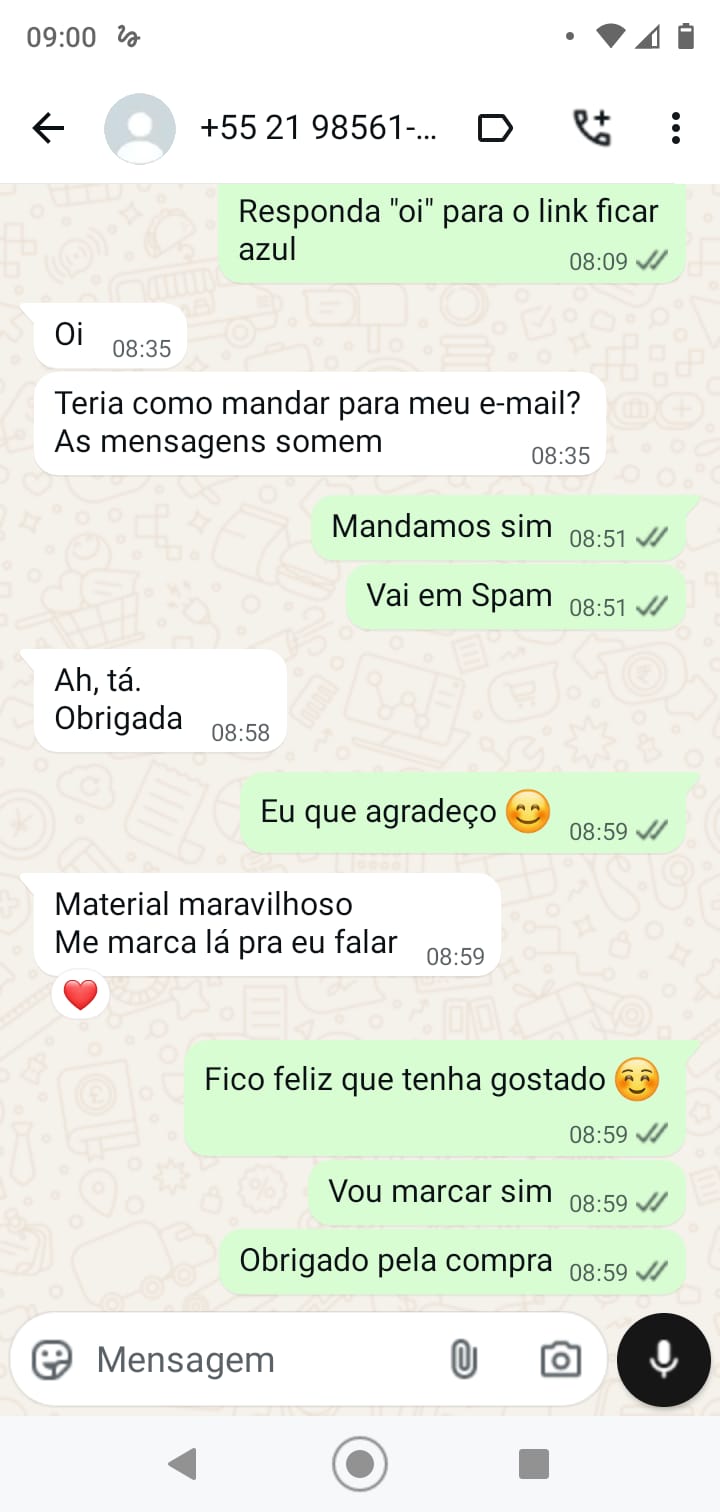Open the camera to send a photo
Image resolution: width=720 pixels, height=1512 pixels.
560,1359
